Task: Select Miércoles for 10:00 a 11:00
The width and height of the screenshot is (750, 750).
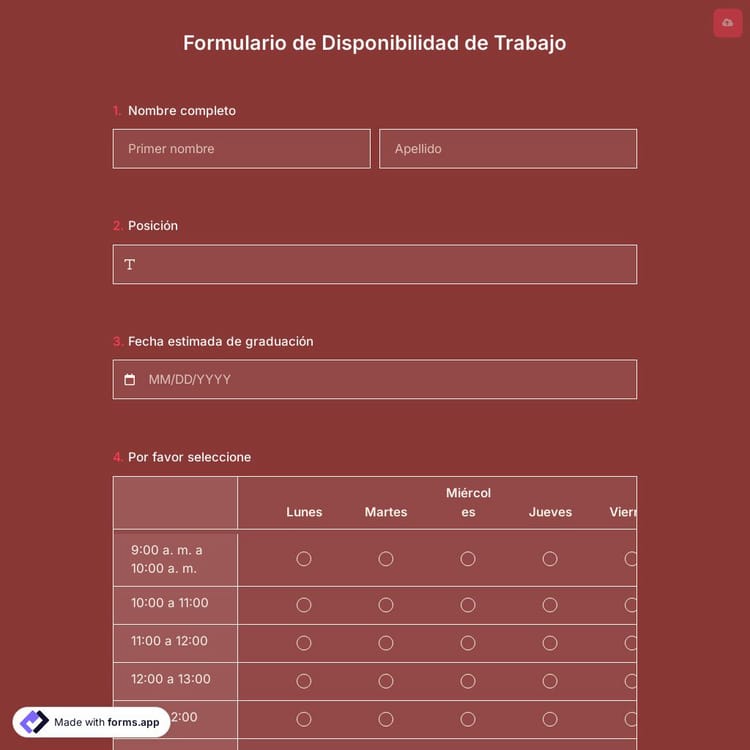Action: pyautogui.click(x=468, y=605)
